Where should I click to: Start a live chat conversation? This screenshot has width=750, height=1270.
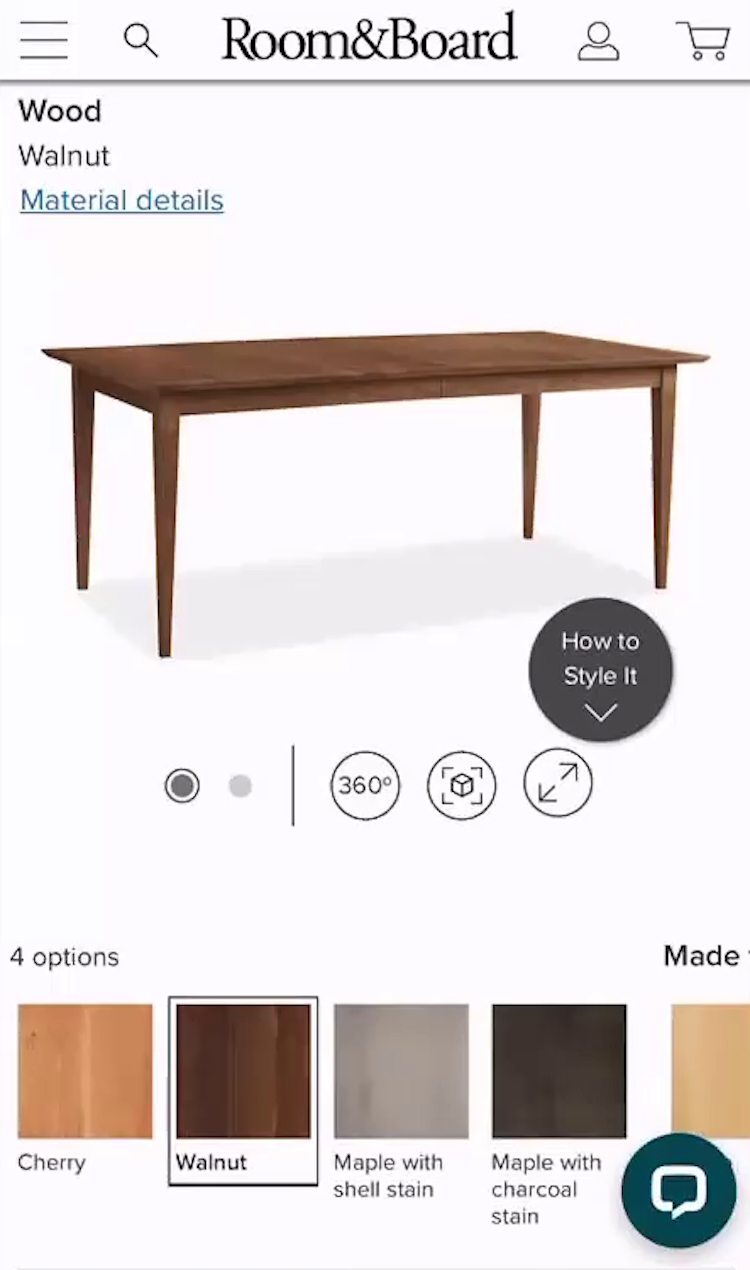tap(679, 1190)
